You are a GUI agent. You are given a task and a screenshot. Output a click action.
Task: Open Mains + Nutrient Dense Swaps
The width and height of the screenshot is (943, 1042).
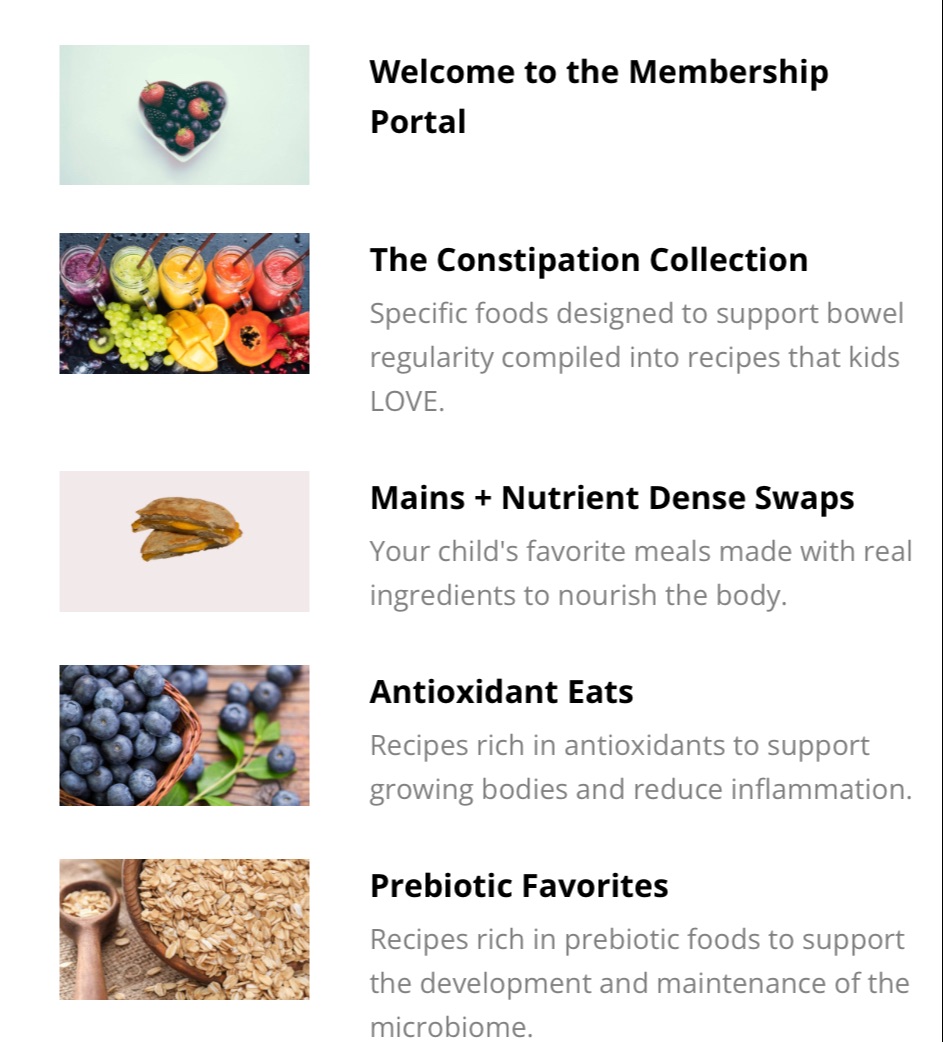611,498
